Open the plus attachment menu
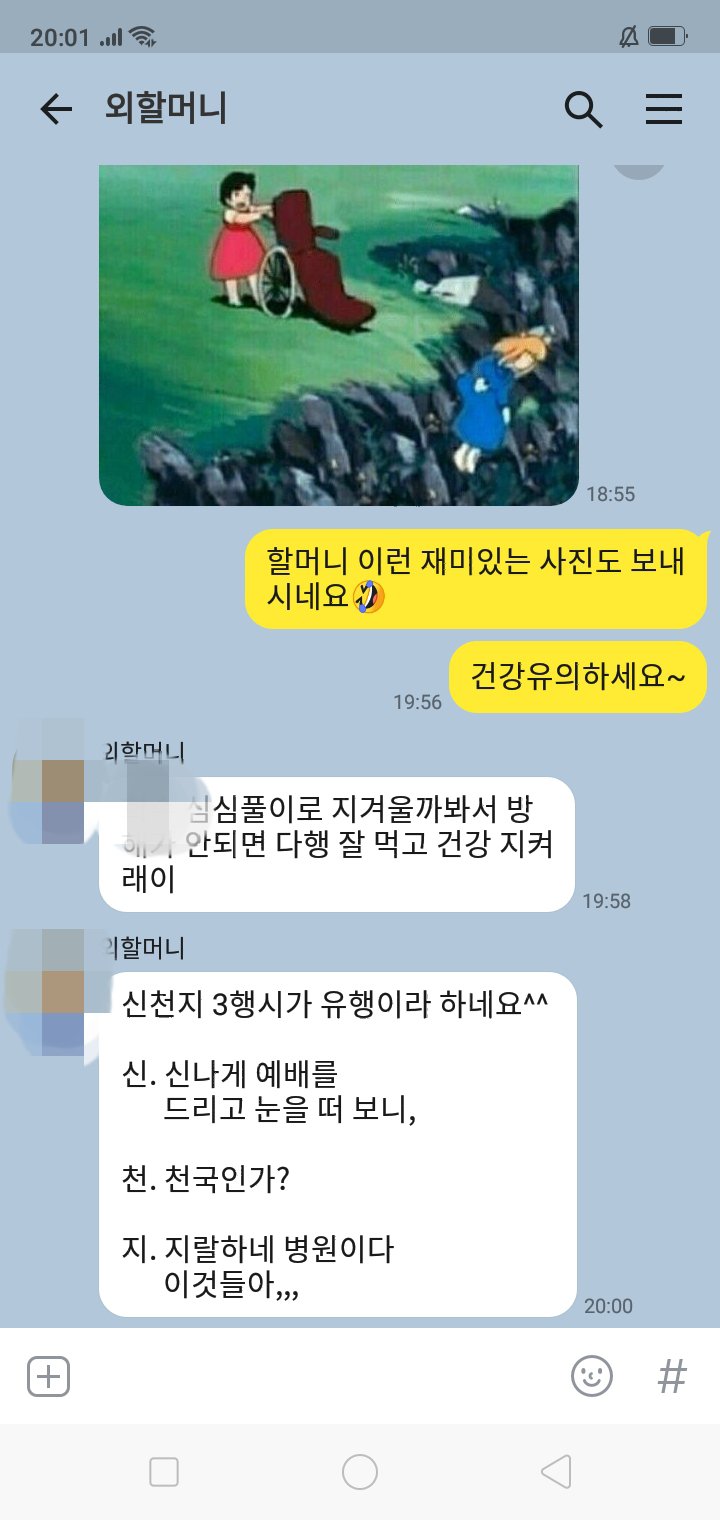The width and height of the screenshot is (720, 1520). [48, 1377]
